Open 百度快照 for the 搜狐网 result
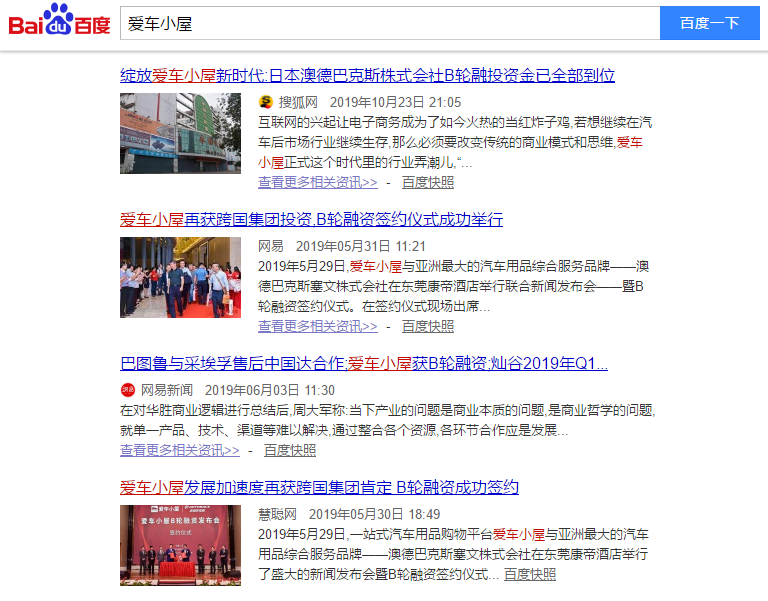Image resolution: width=768 pixels, height=601 pixels. click(428, 182)
